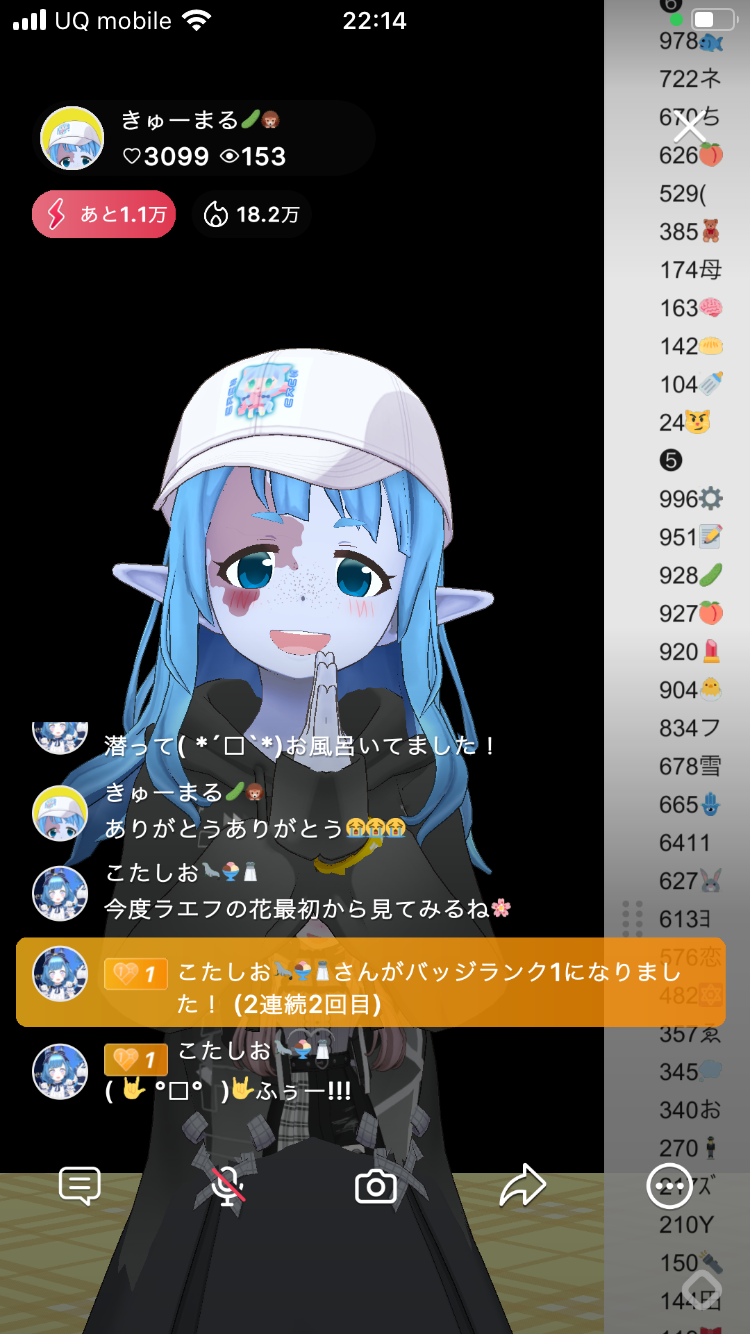Open the more options menu
This screenshot has width=750, height=1334.
(669, 1186)
